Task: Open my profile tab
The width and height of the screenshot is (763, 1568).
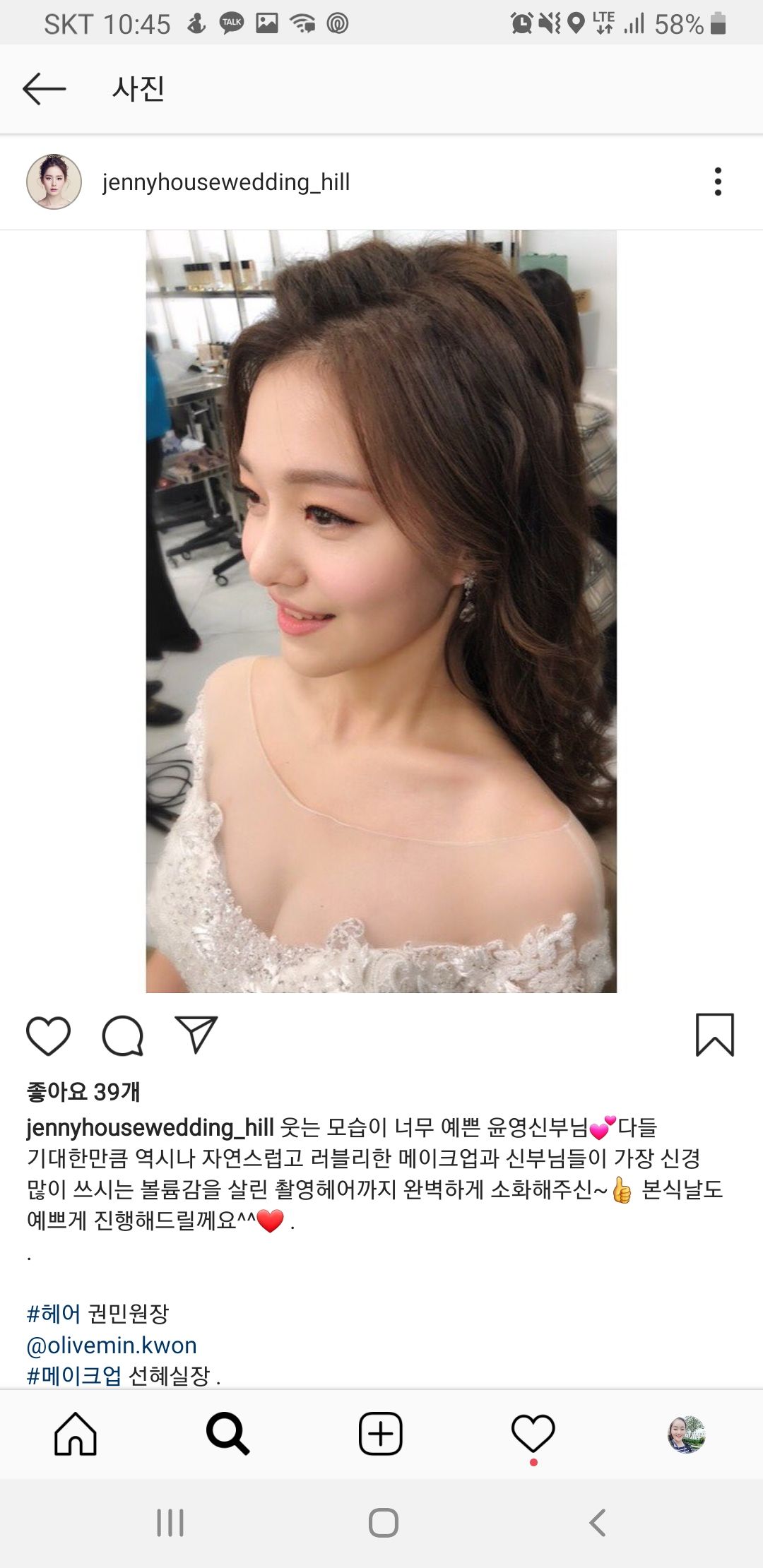Action: [x=686, y=1435]
